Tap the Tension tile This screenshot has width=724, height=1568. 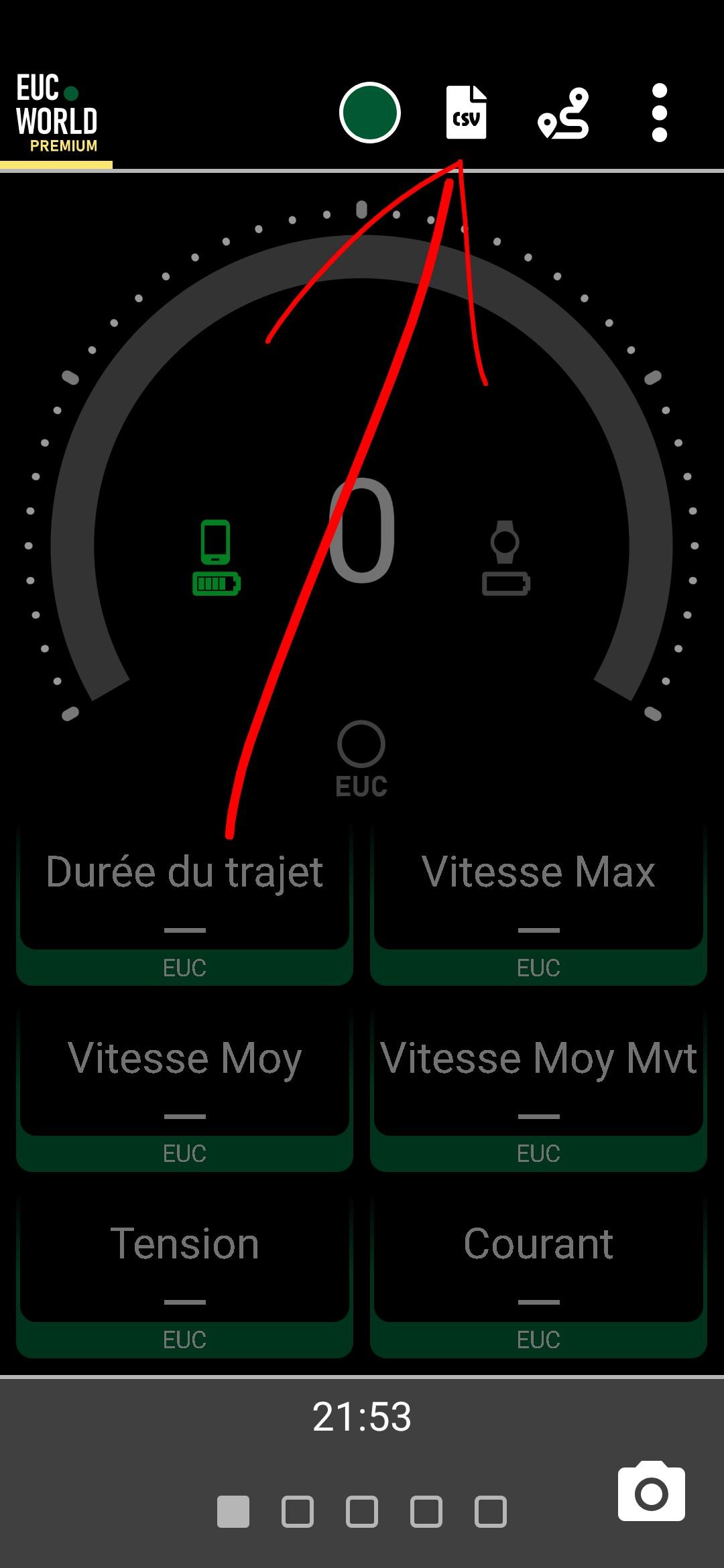(x=184, y=1277)
